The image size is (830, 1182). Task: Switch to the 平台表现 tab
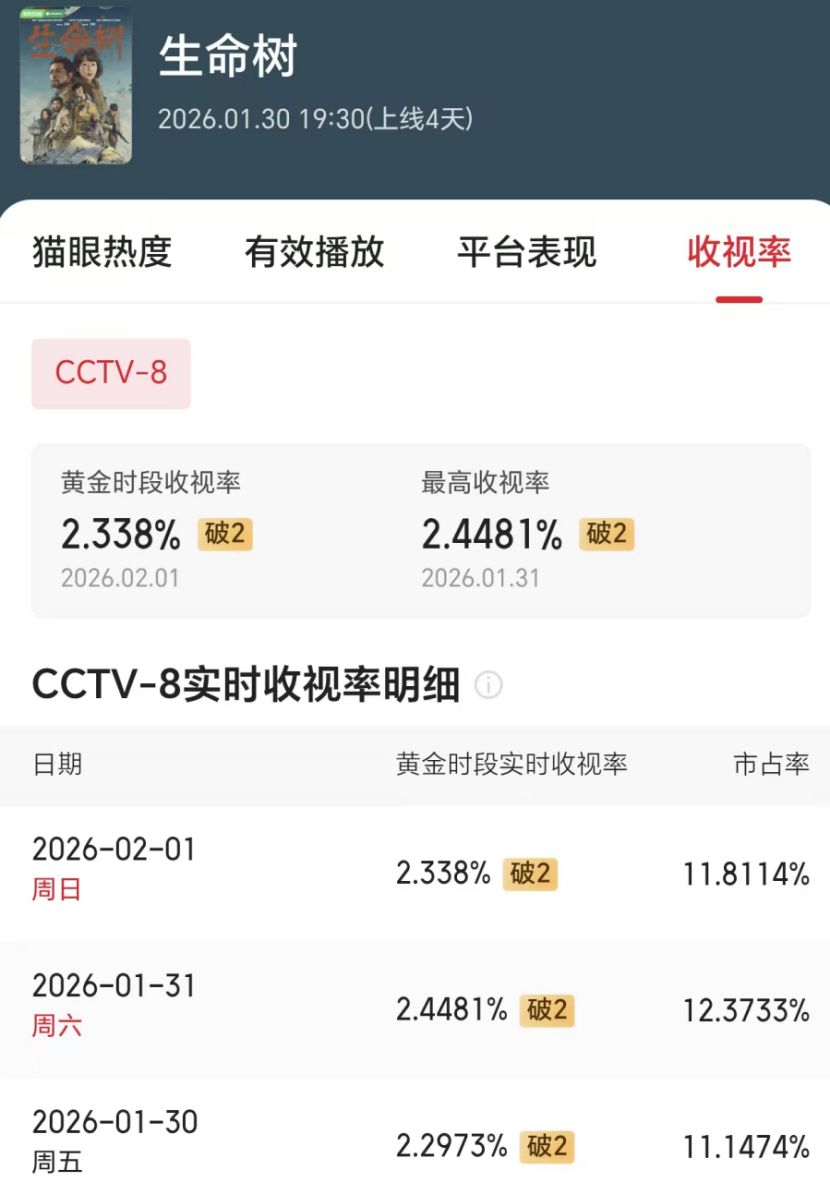coord(528,253)
